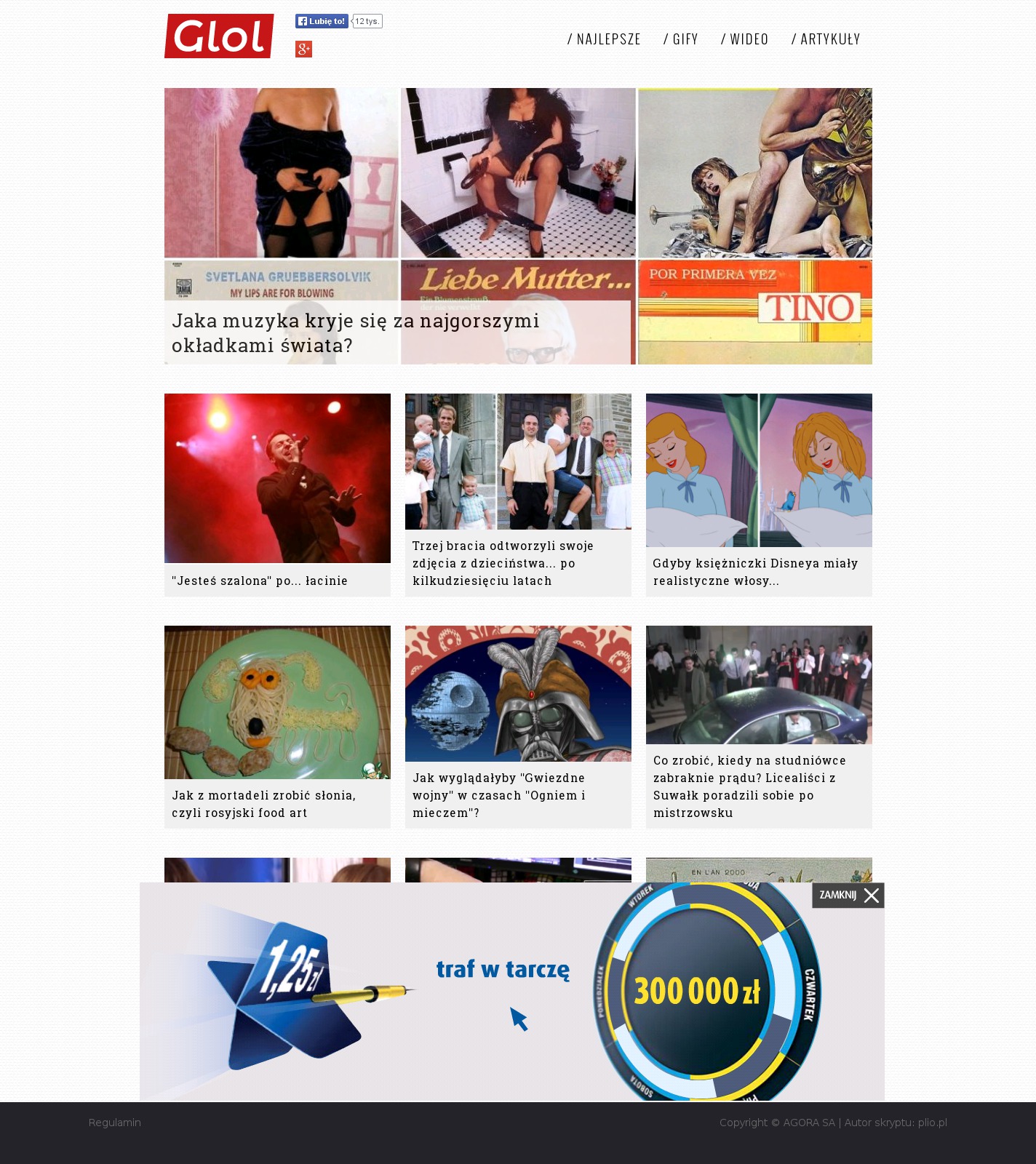Go to the Najlepsze section

[605, 39]
